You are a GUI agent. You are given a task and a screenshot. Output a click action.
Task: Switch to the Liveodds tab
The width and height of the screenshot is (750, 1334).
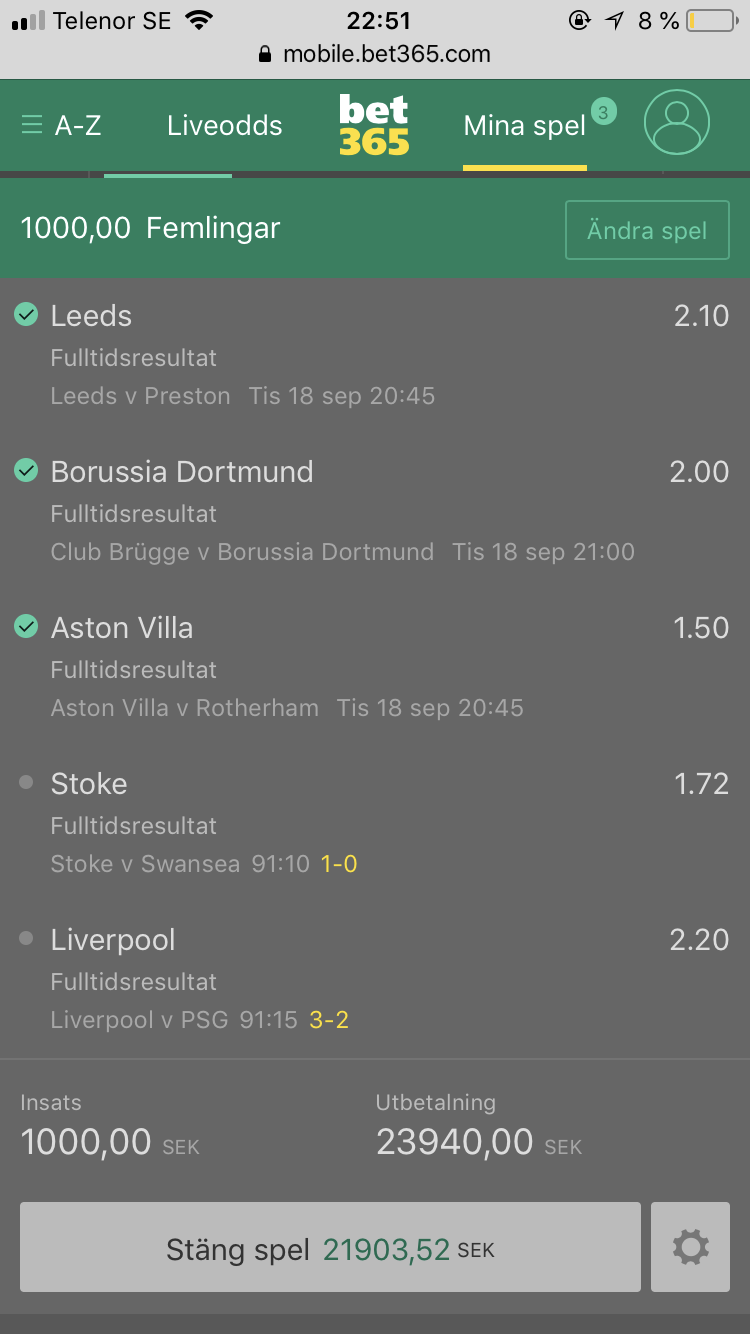tap(224, 126)
